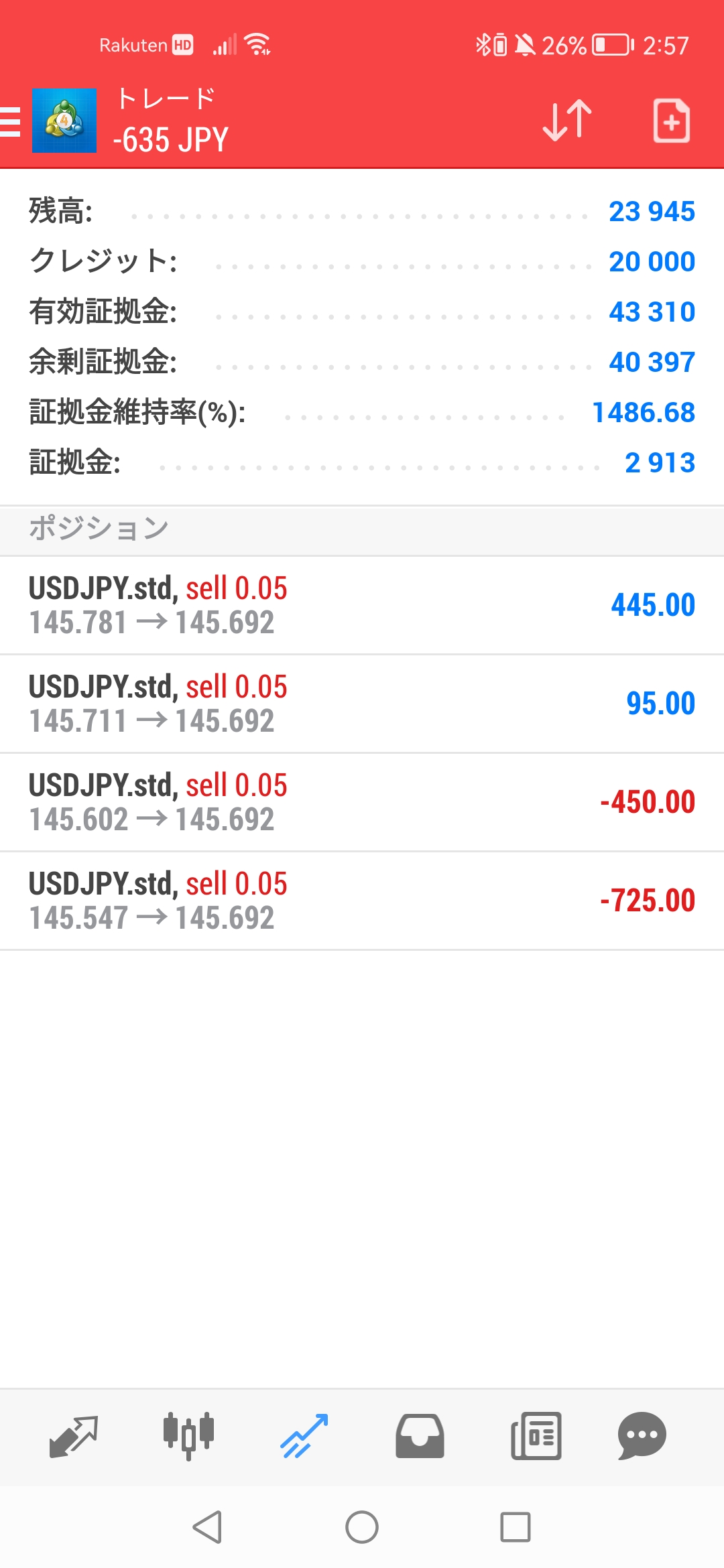Go back with system back button
The width and height of the screenshot is (724, 1568).
[x=207, y=1527]
